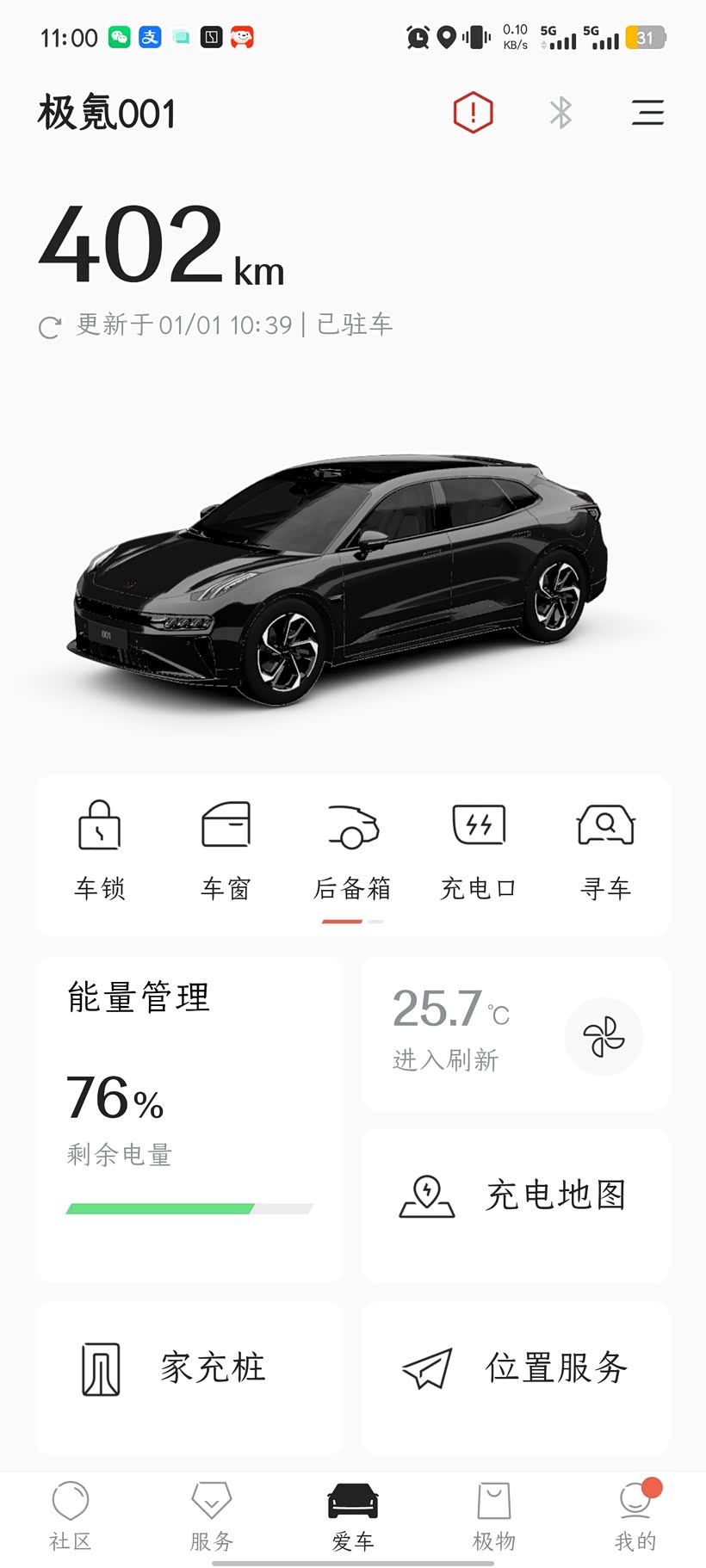Refresh the vehicle status update
The height and width of the screenshot is (1568, 706).
click(50, 327)
